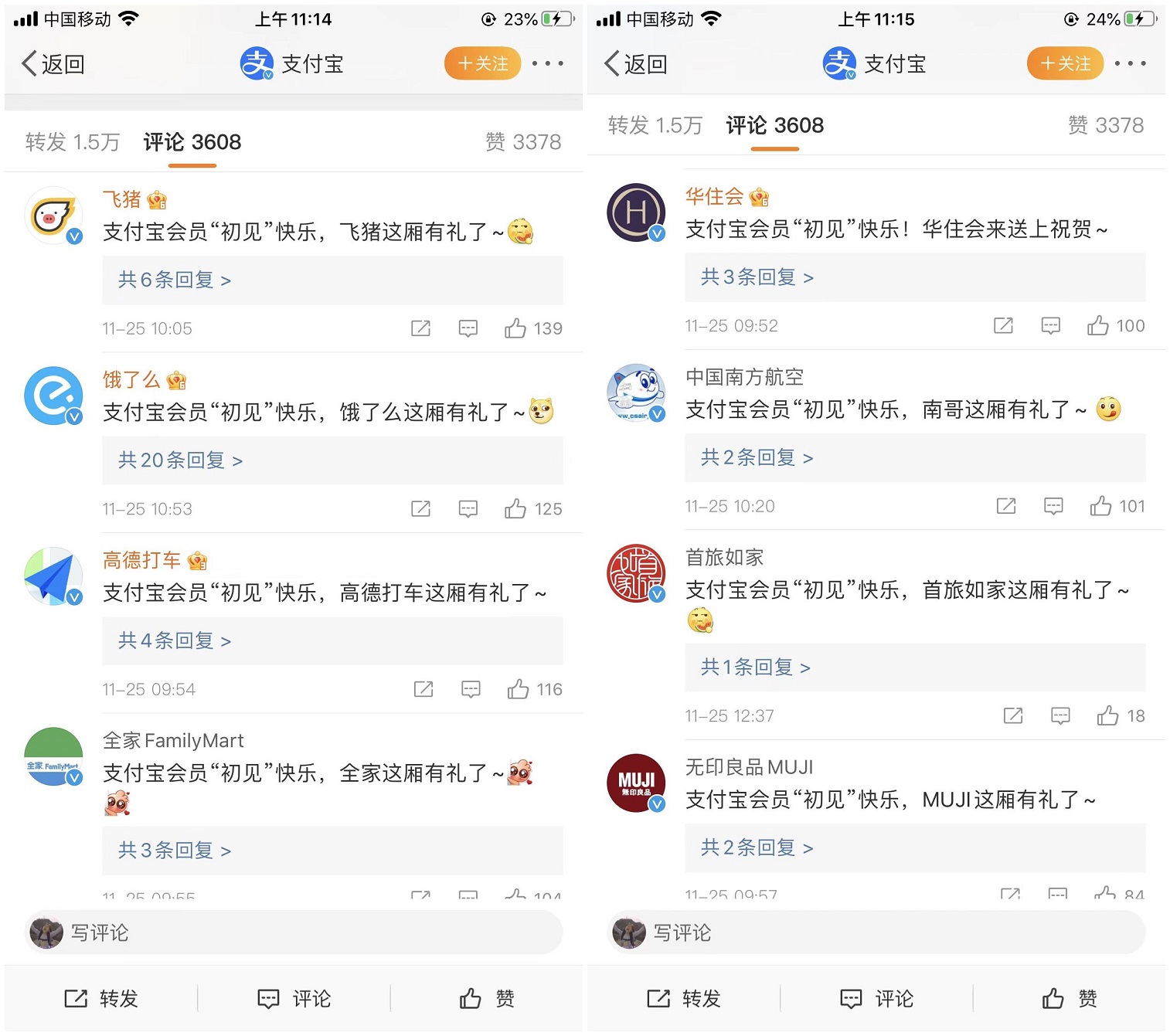Expand the 6 replies under 飞猪's comment
This screenshot has height=1036, width=1170.
tap(175, 280)
